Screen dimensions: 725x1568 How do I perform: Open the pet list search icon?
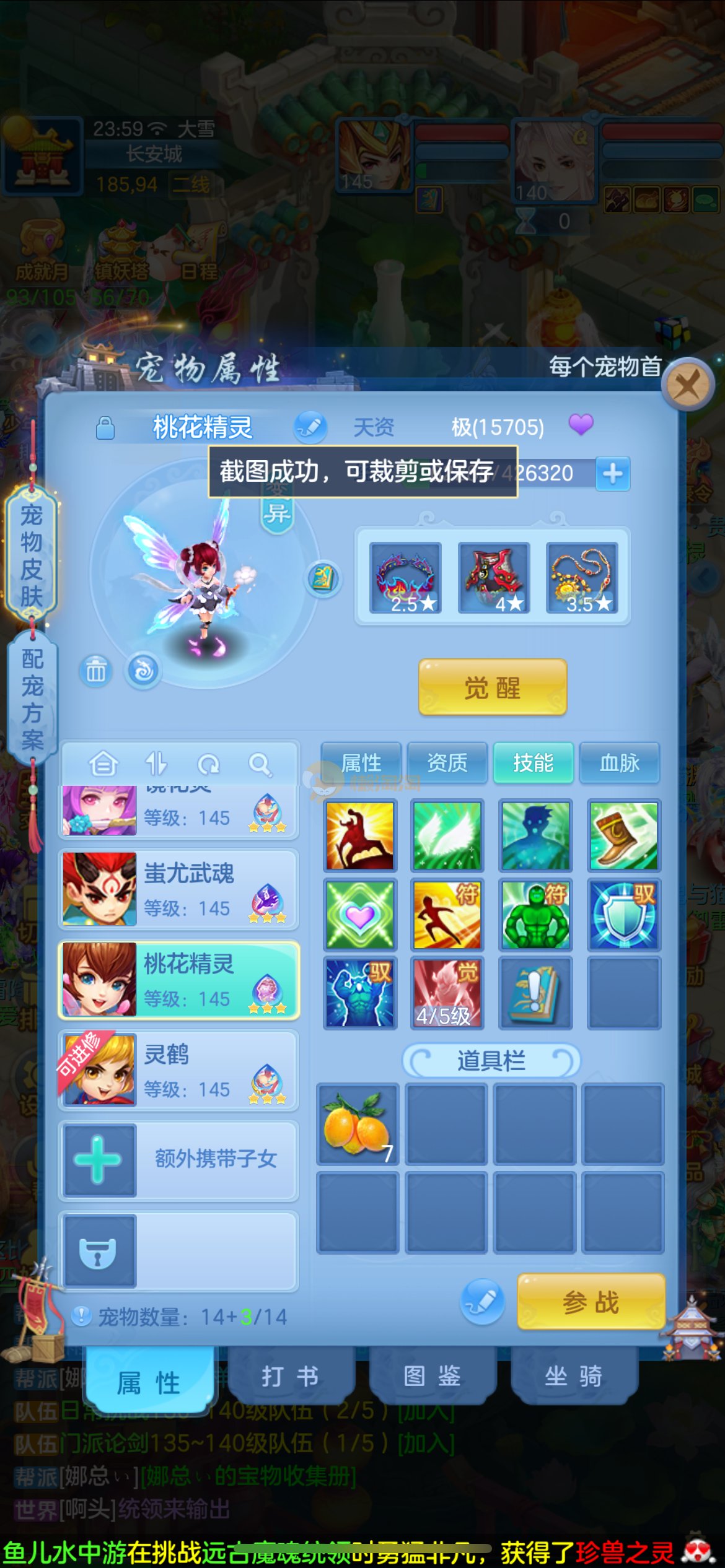260,765
